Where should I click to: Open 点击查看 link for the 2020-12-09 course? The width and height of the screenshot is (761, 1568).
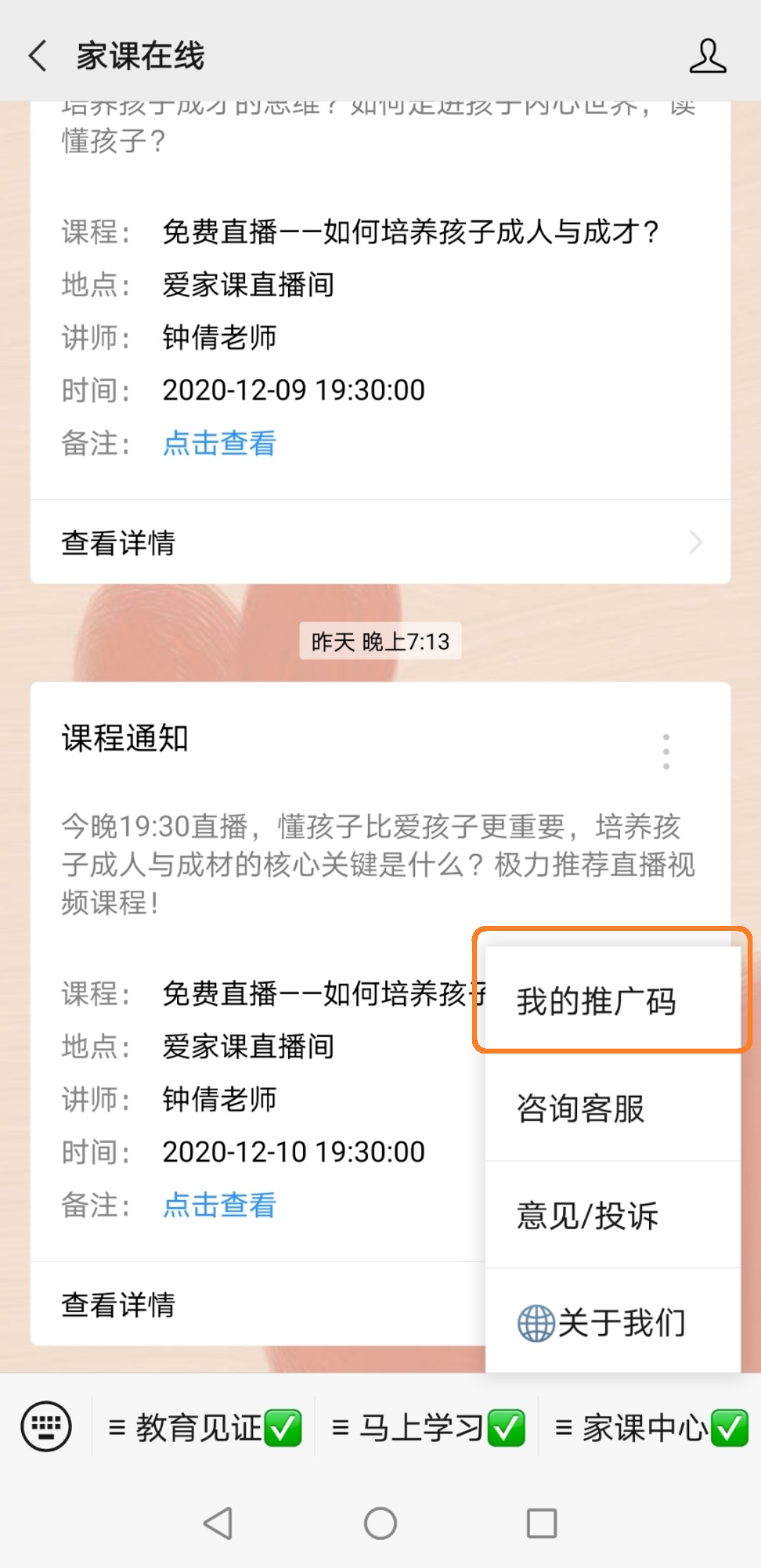[219, 443]
